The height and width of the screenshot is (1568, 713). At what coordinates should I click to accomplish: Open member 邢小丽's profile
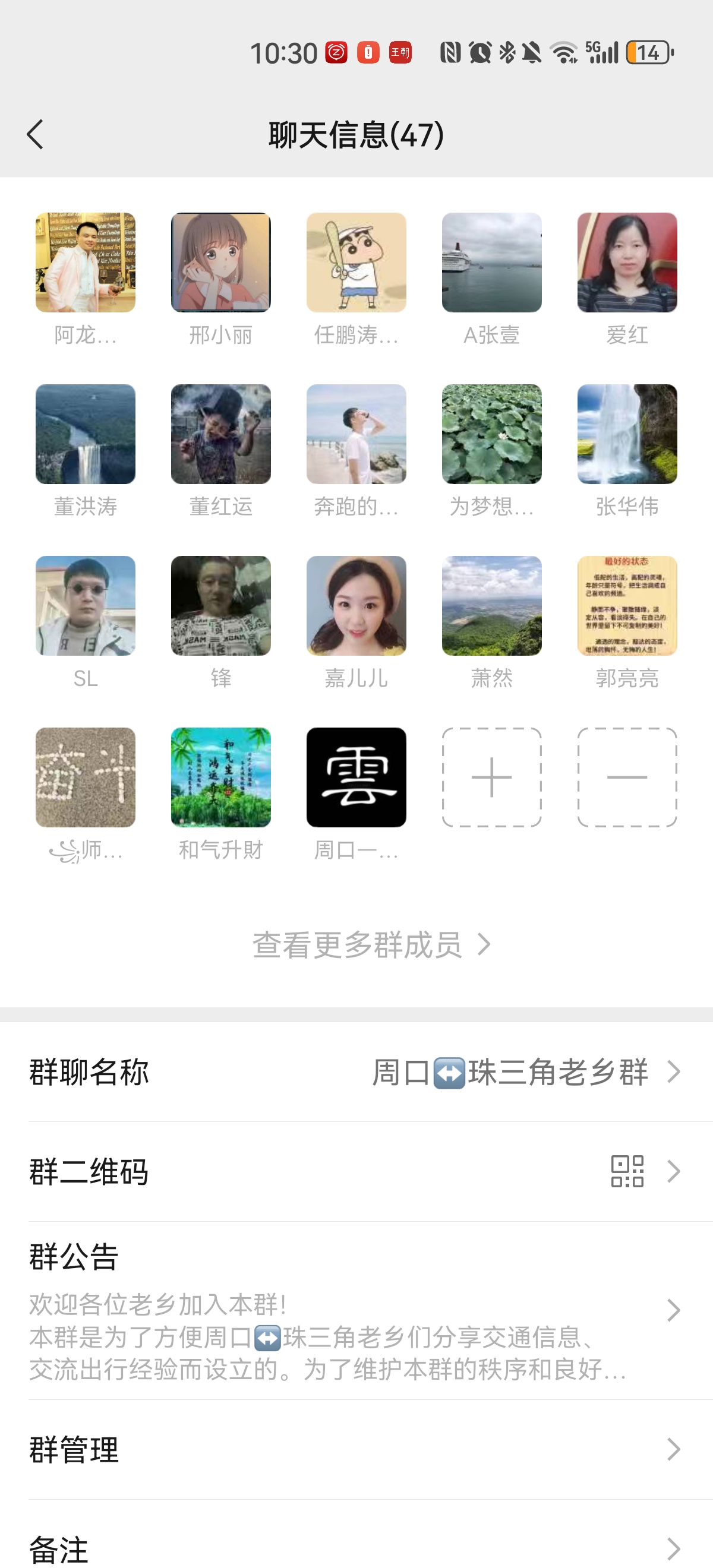coord(220,263)
